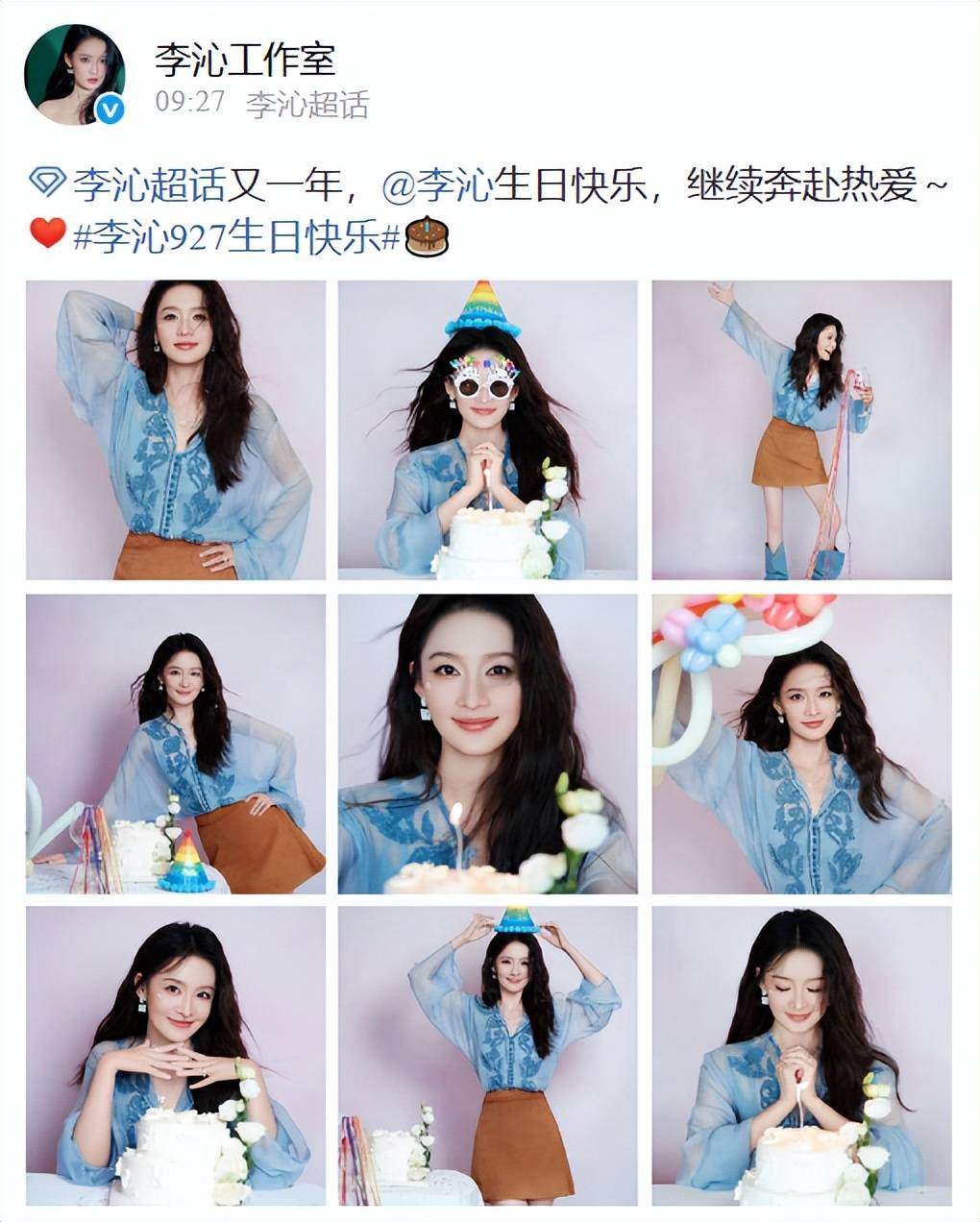Viewport: 980px width, 1222px height.
Task: Open the photo with balloon flowers overhead
Action: pyautogui.click(x=801, y=744)
